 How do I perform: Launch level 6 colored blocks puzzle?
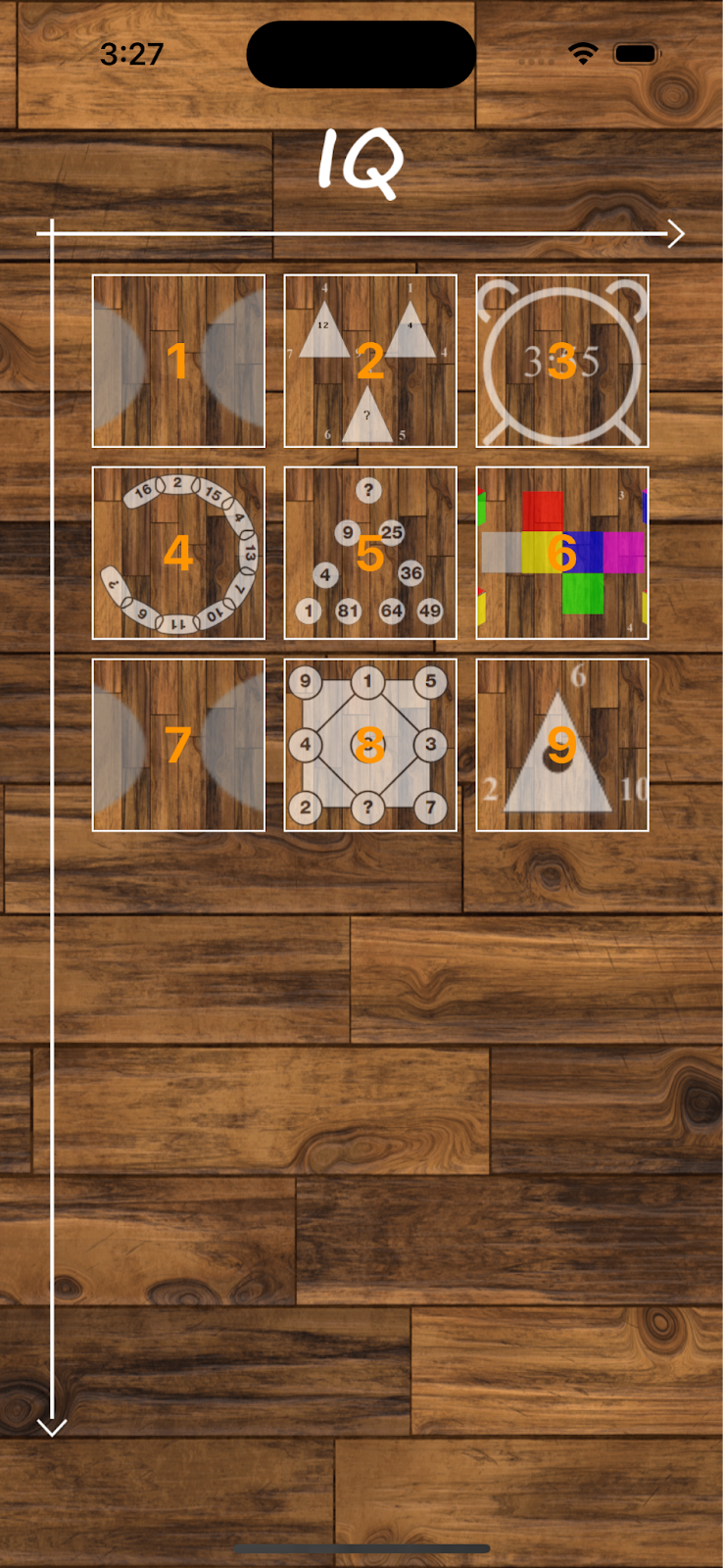click(x=562, y=553)
